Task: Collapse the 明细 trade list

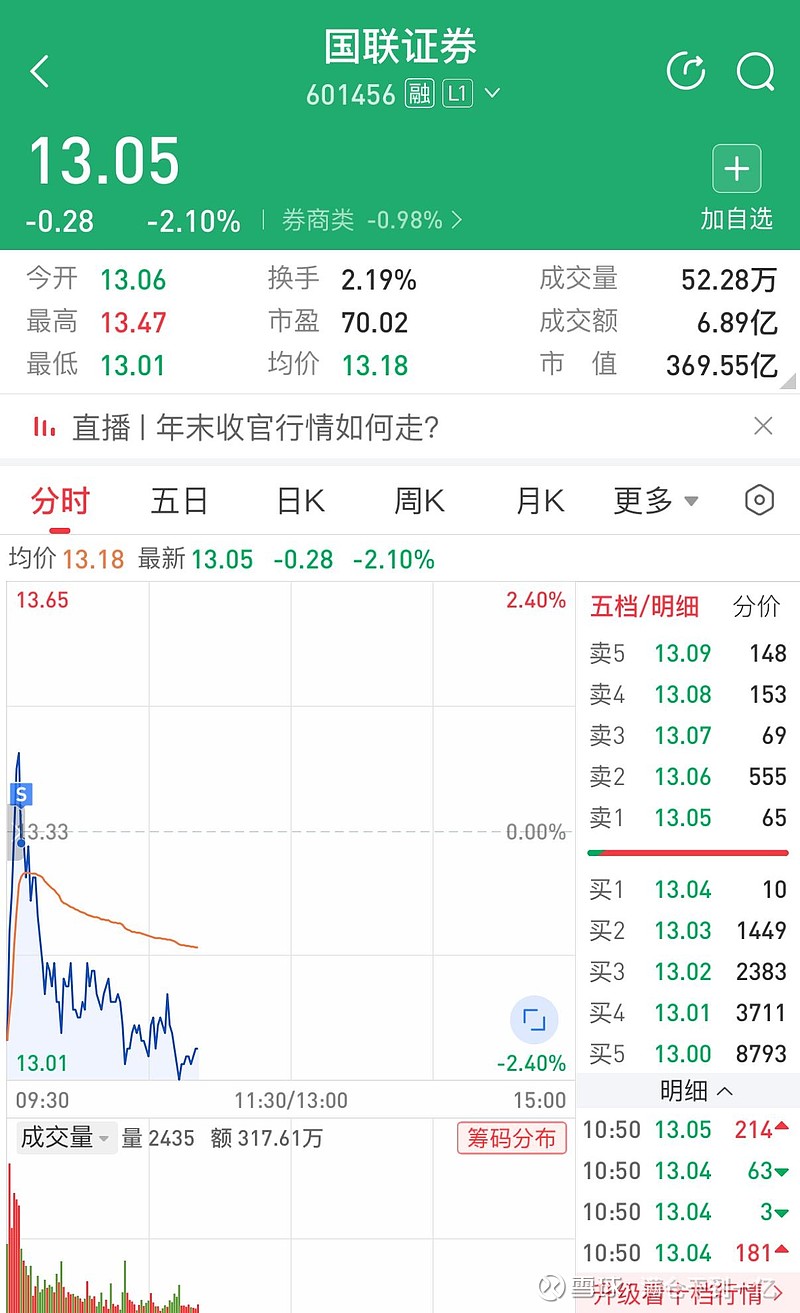Action: [x=690, y=1091]
